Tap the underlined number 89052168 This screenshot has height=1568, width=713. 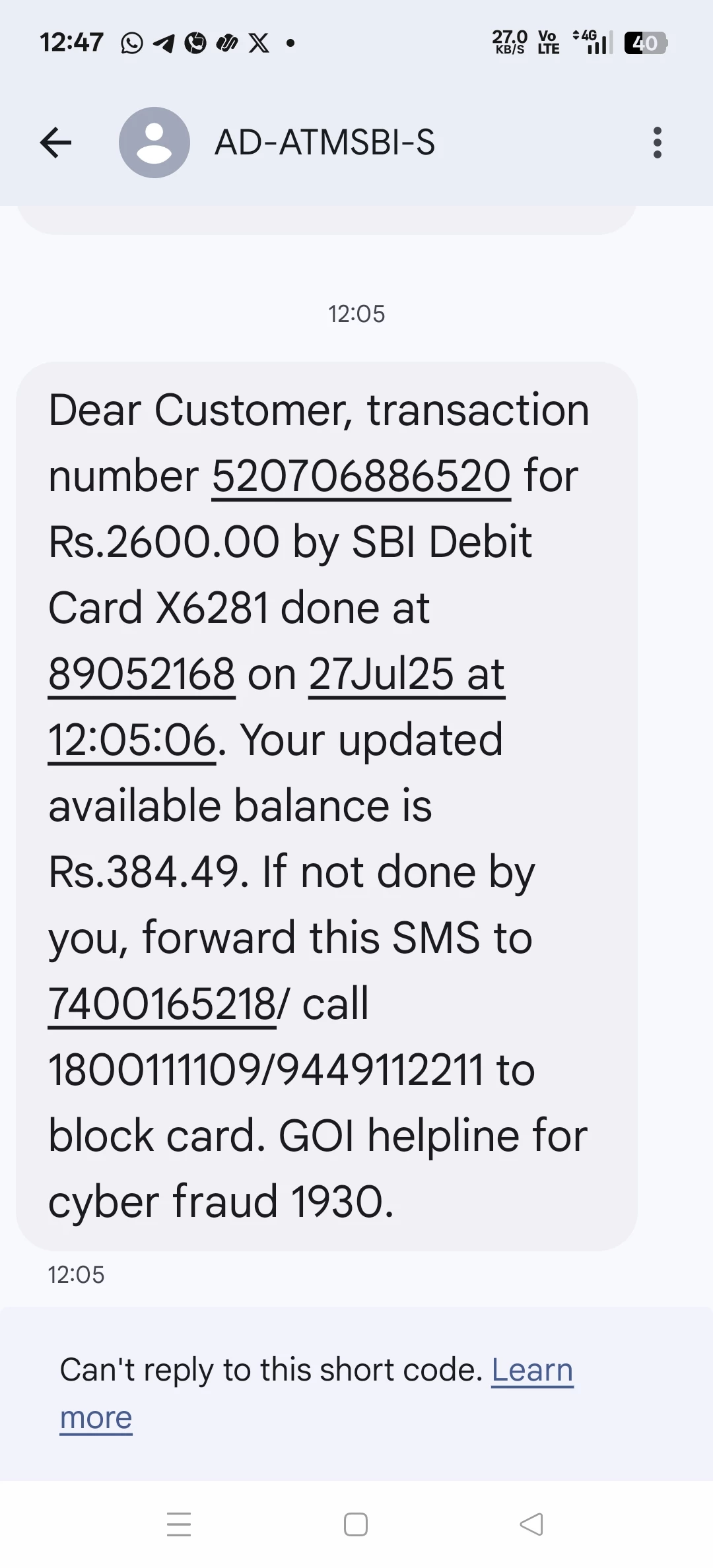(141, 674)
